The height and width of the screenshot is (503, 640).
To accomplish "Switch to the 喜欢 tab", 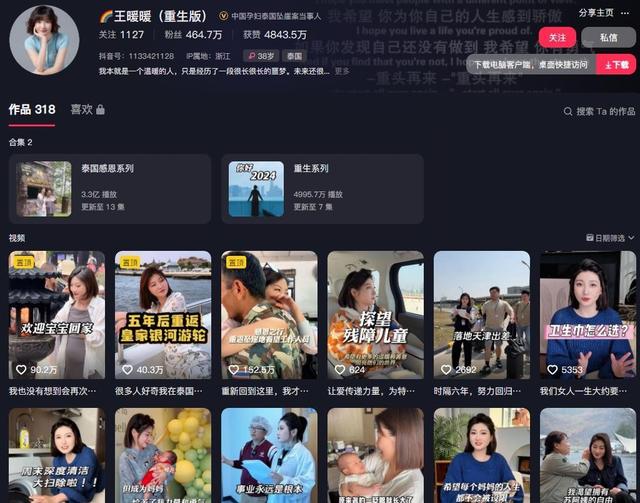I will (87, 109).
